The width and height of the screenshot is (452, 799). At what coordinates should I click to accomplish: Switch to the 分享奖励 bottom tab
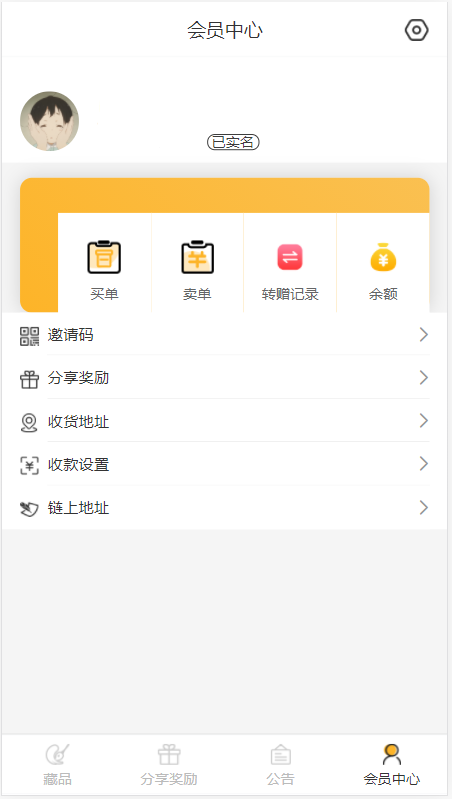[169, 765]
